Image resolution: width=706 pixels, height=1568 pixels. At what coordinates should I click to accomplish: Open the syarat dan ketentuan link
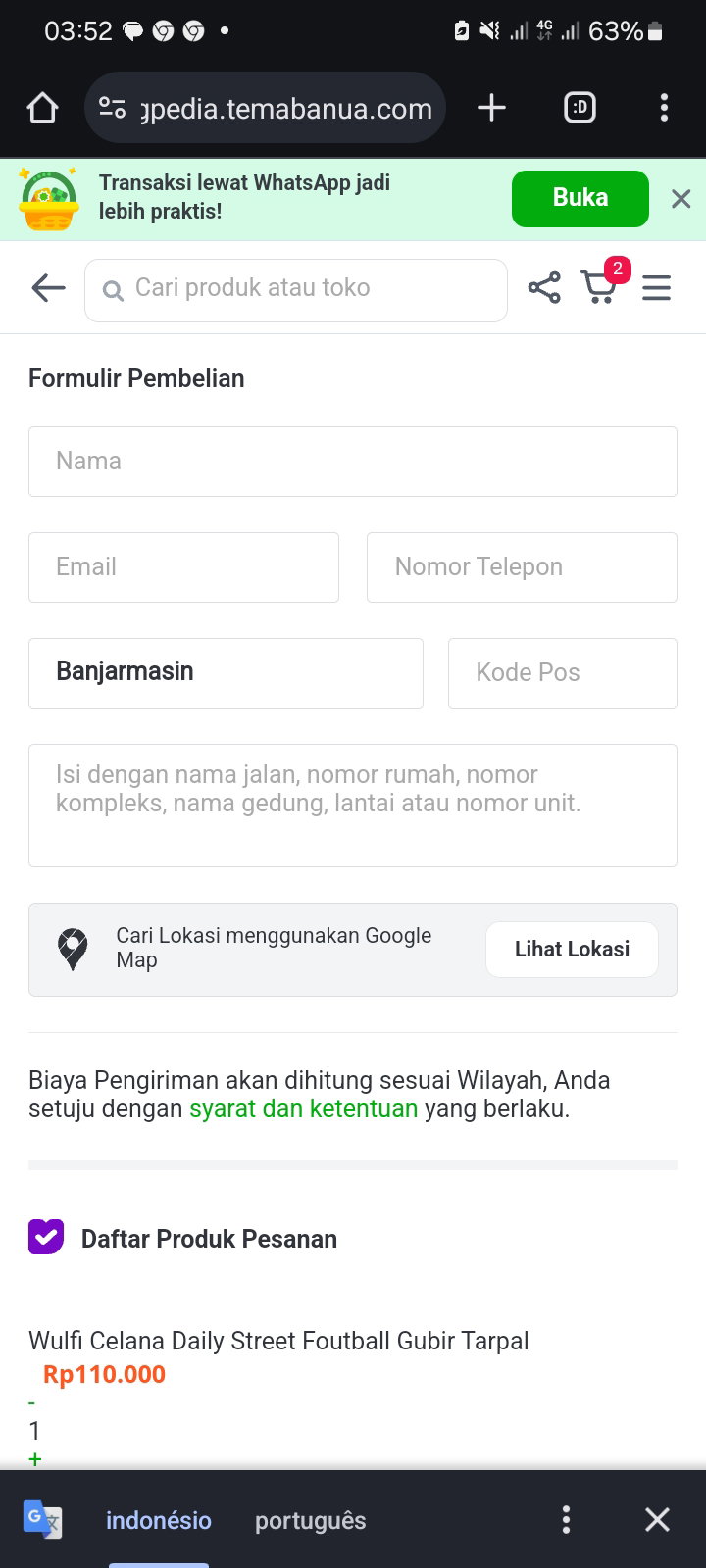[303, 1109]
